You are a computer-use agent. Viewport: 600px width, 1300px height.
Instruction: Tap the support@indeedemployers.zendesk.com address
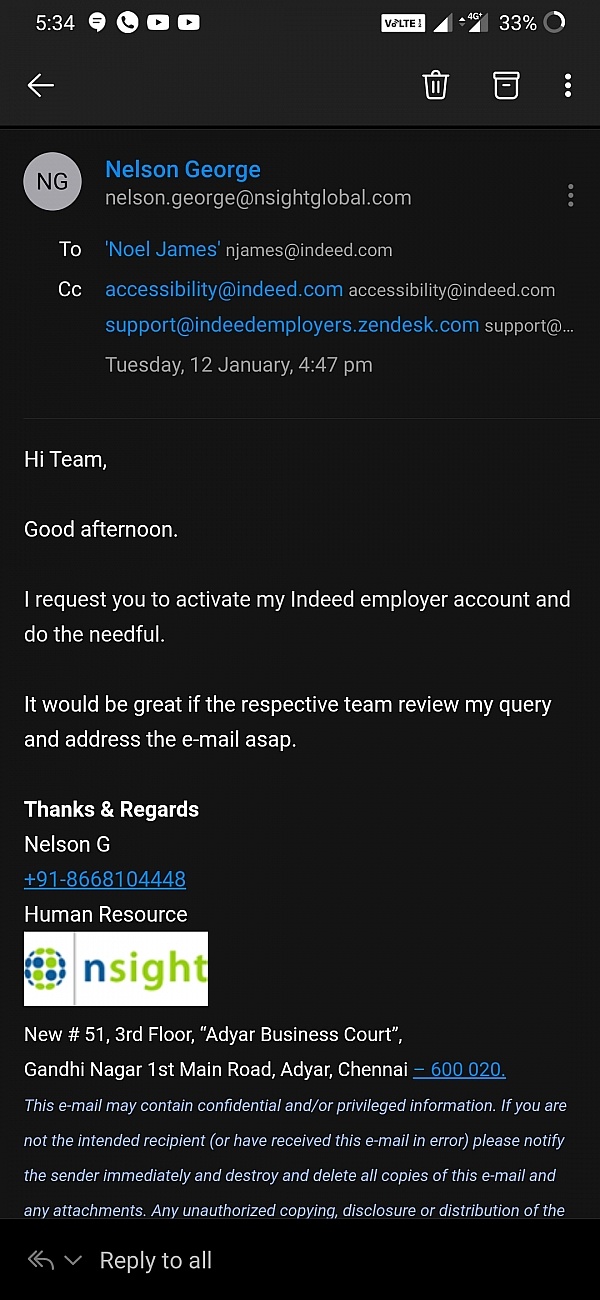[292, 324]
